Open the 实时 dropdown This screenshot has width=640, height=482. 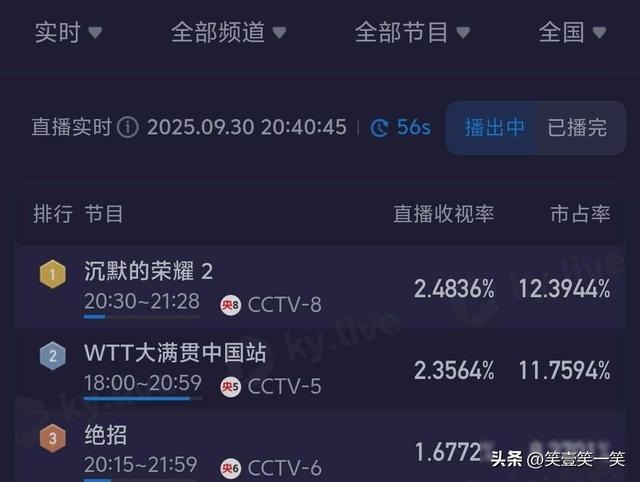68,32
